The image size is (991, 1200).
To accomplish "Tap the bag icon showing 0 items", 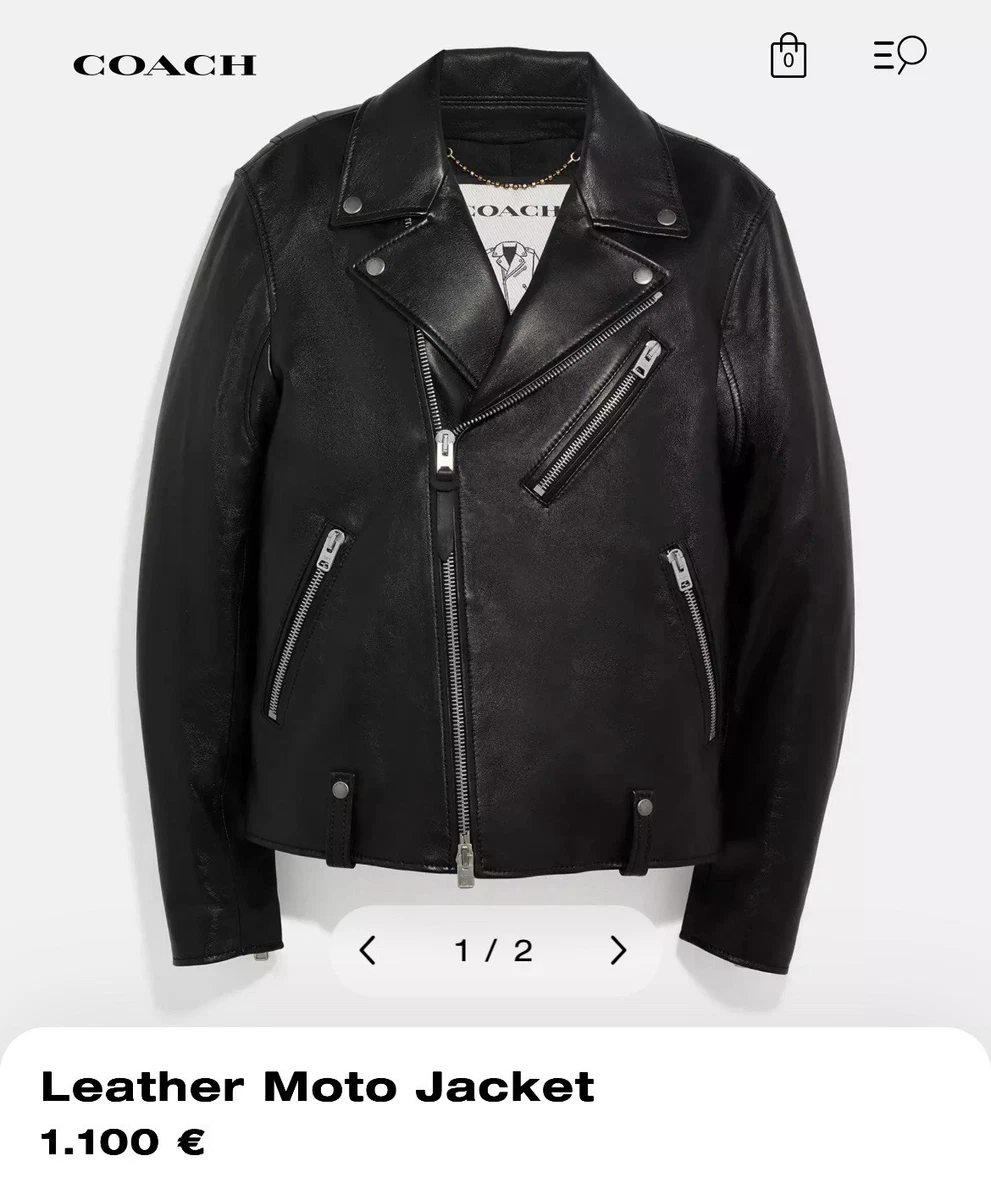I will click(788, 58).
